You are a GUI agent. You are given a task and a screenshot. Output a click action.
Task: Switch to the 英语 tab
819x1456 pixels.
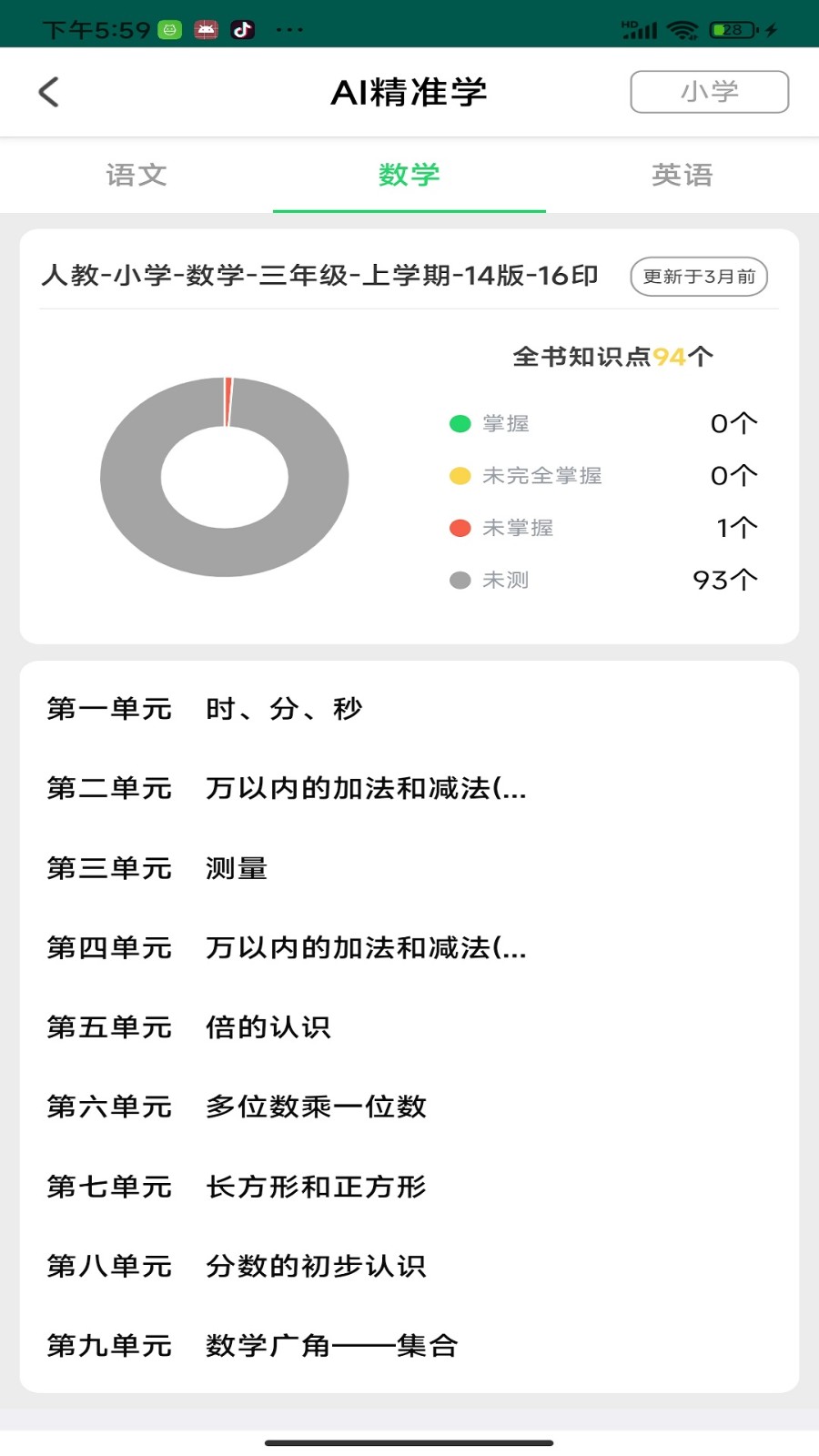pyautogui.click(x=682, y=175)
